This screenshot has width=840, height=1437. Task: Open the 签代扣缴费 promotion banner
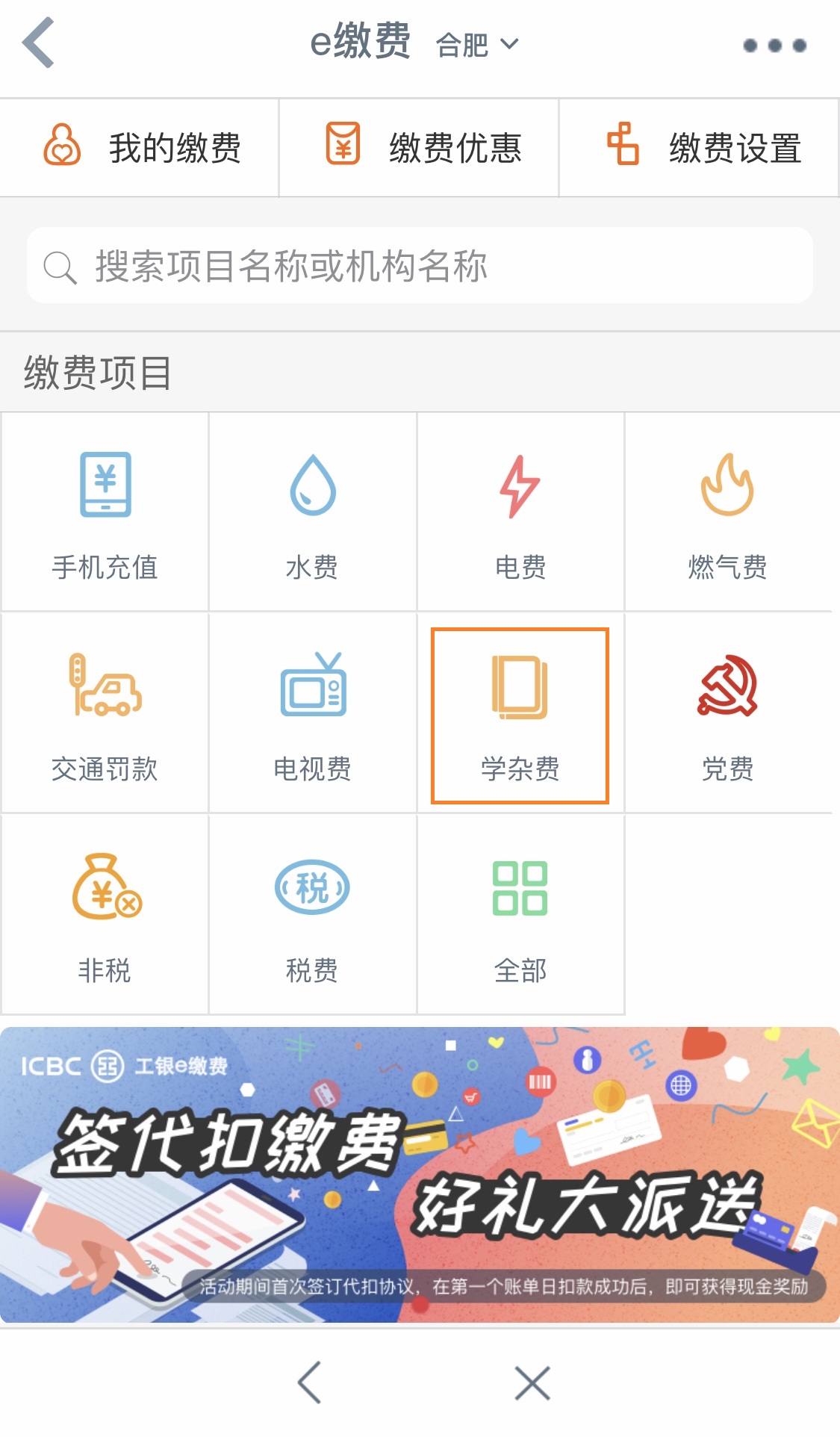[x=420, y=1174]
